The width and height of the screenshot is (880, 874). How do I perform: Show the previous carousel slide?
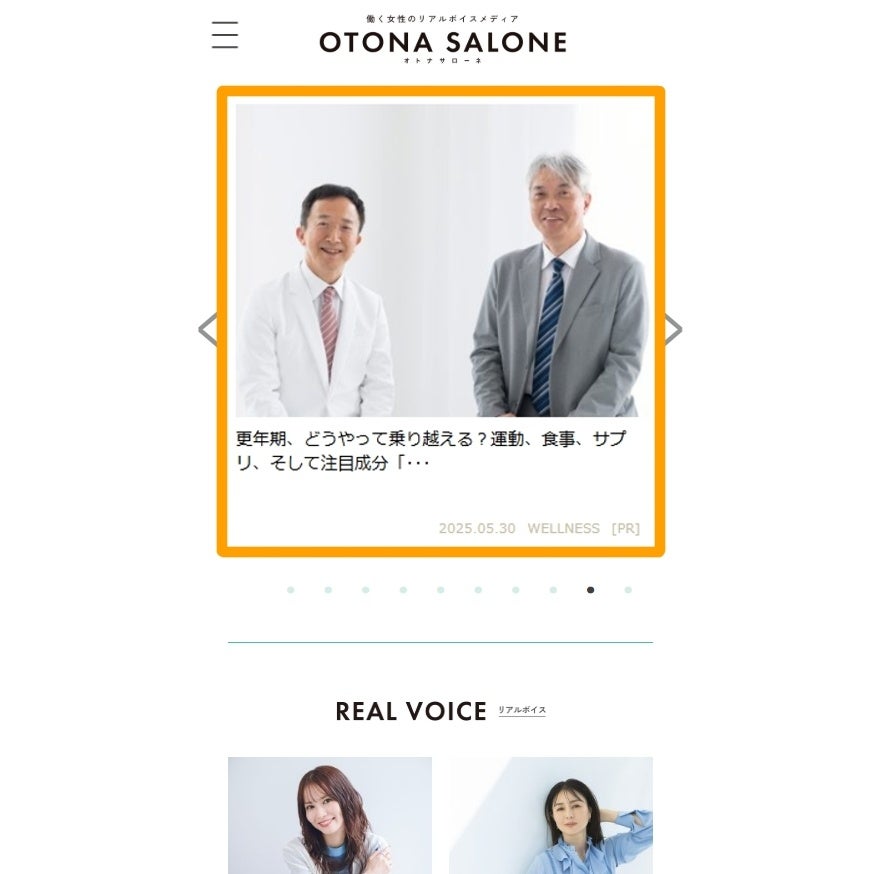point(207,329)
